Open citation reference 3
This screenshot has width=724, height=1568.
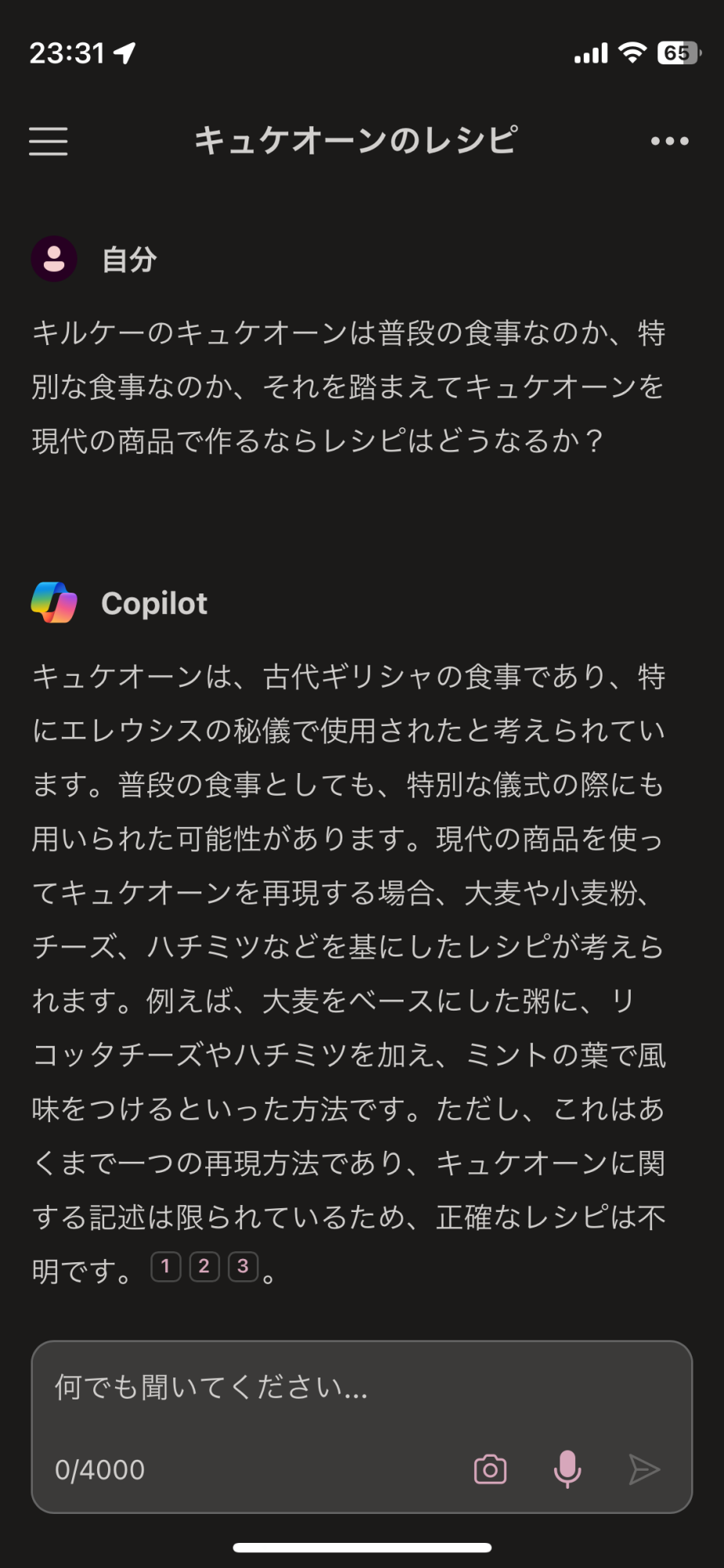[x=243, y=1266]
